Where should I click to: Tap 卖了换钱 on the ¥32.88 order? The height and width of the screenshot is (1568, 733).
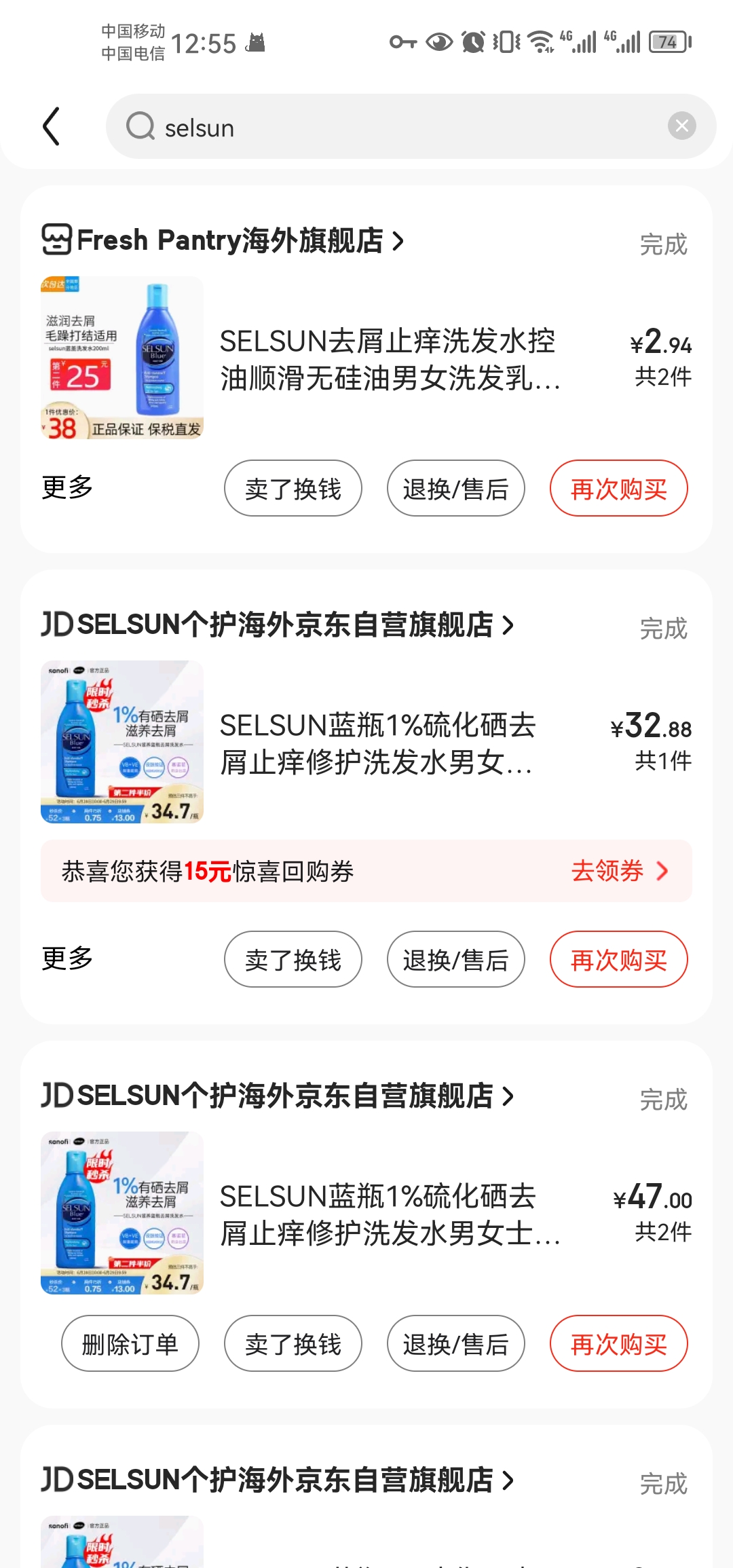point(293,960)
